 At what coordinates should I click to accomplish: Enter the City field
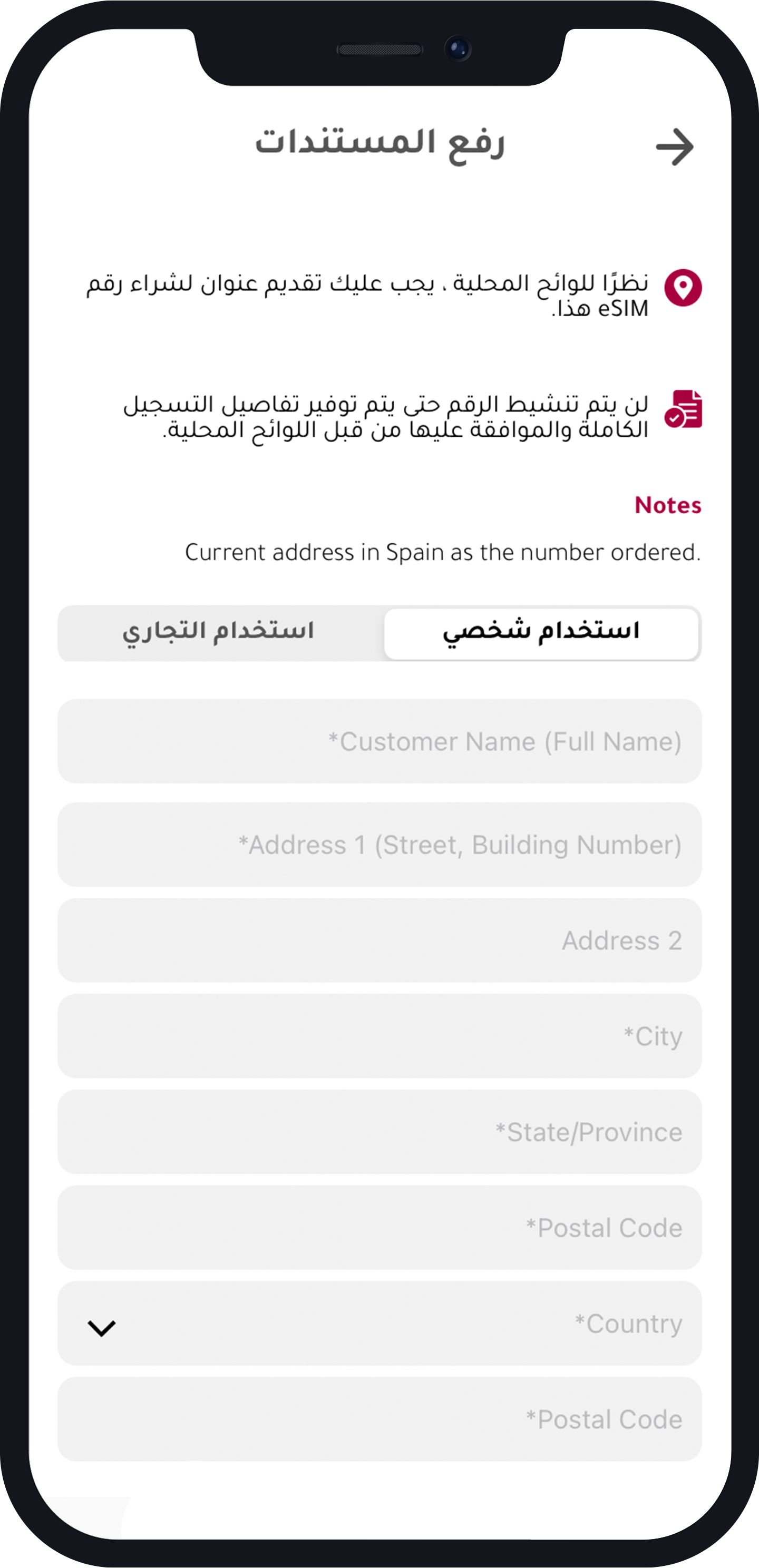pos(379,1036)
